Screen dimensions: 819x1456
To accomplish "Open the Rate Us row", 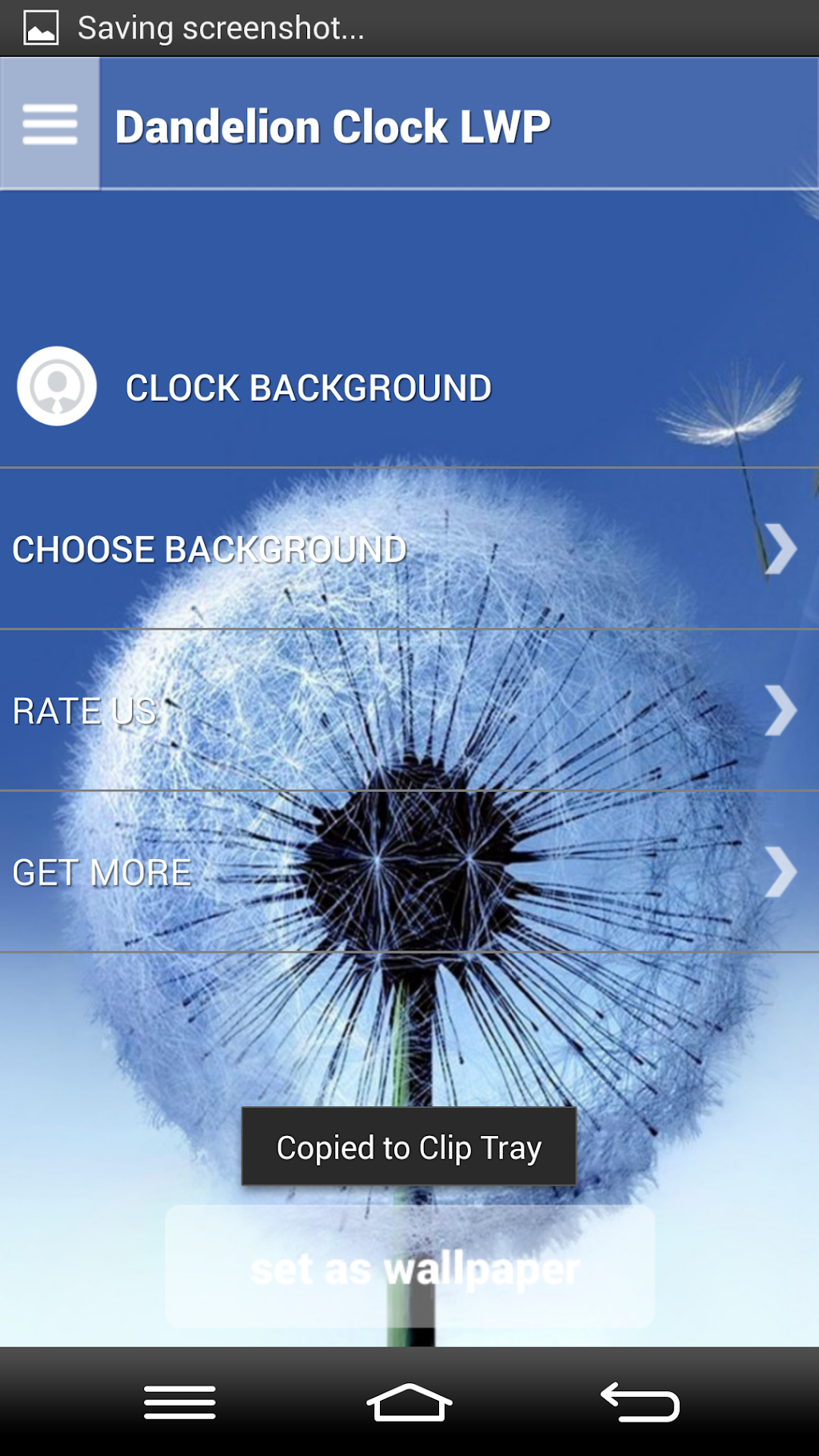I will click(x=408, y=710).
